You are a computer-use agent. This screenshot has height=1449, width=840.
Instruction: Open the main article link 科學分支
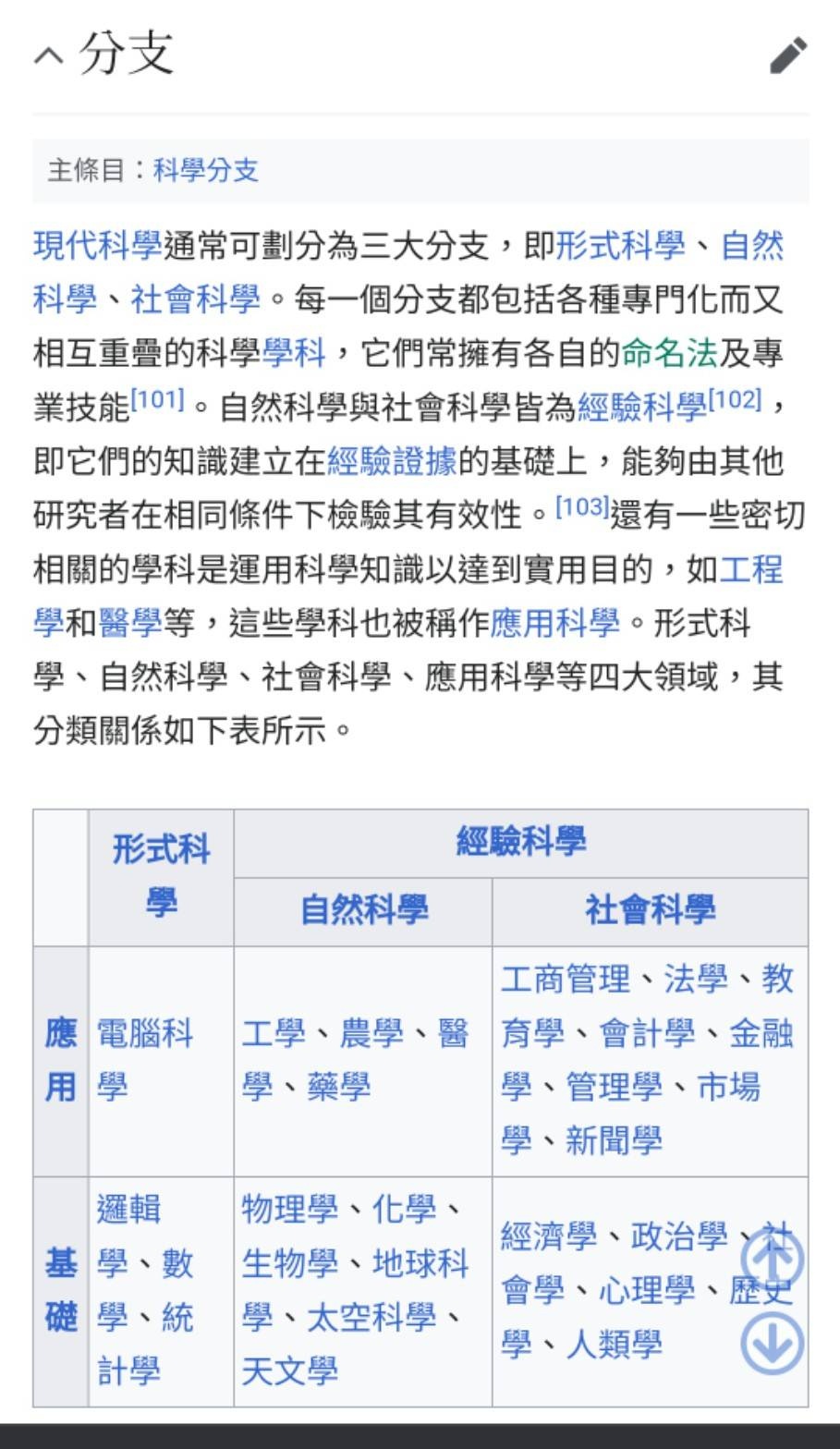(206, 170)
